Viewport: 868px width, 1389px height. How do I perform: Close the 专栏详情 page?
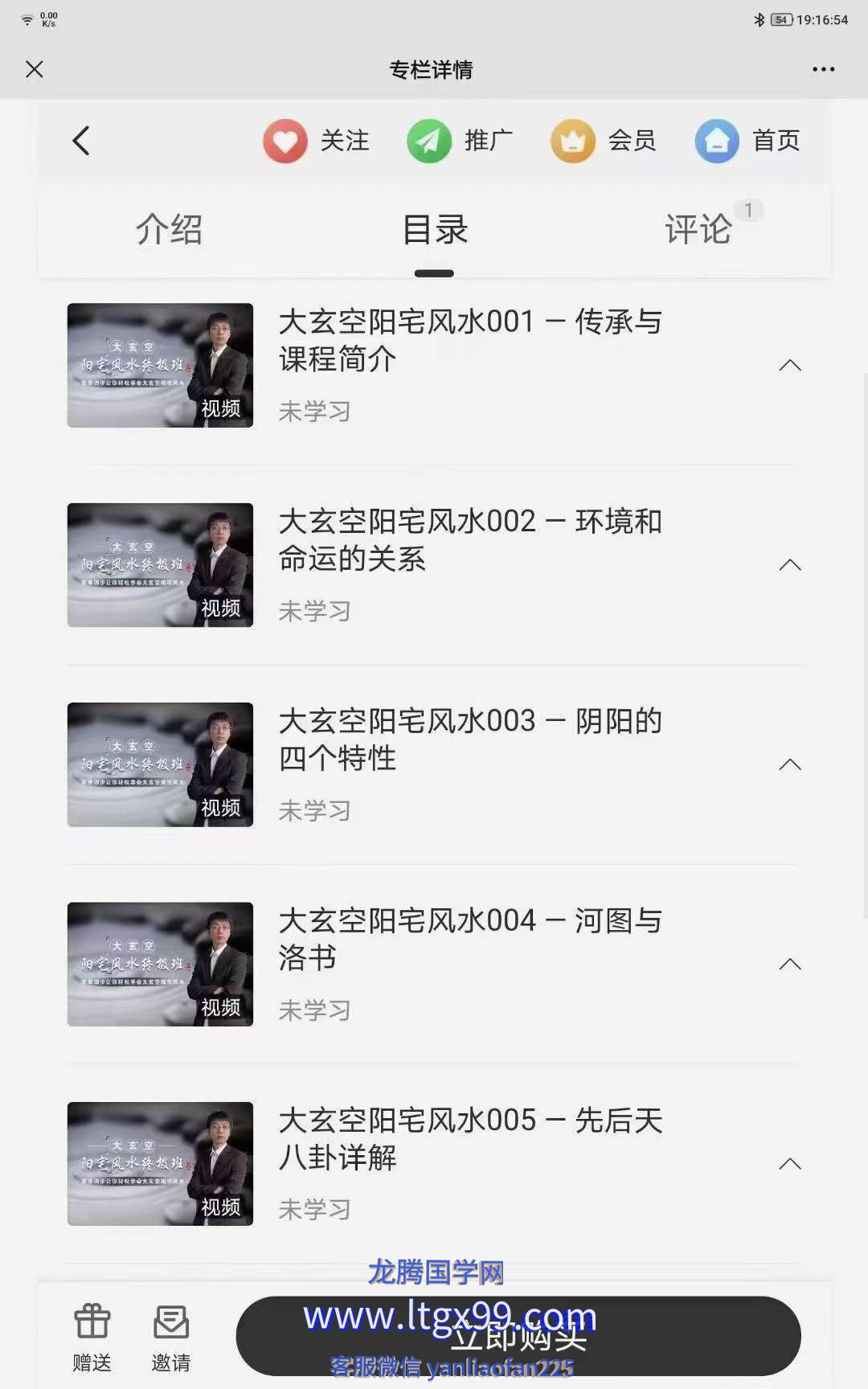(x=34, y=69)
